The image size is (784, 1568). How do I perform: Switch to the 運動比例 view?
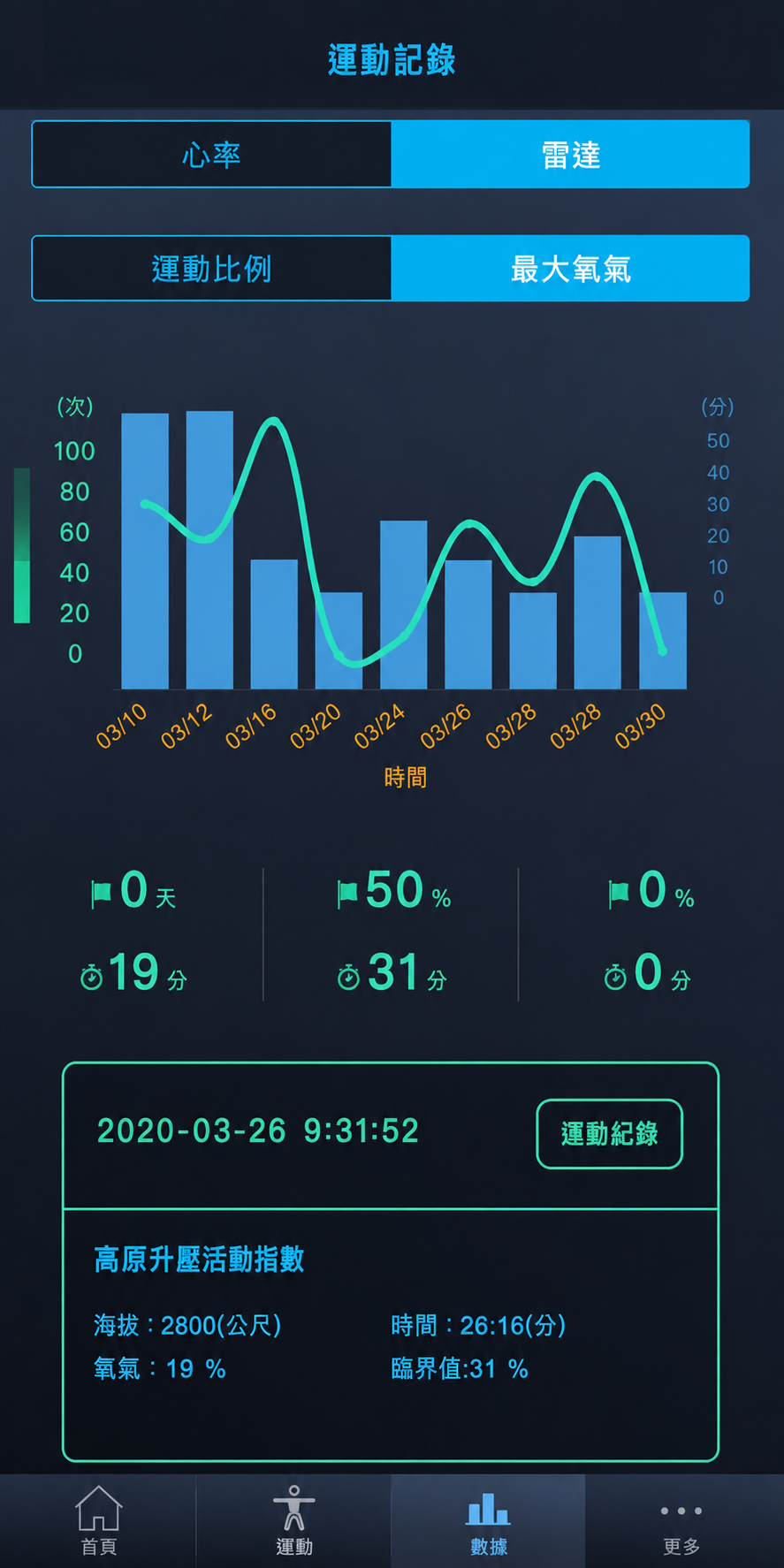point(211,268)
